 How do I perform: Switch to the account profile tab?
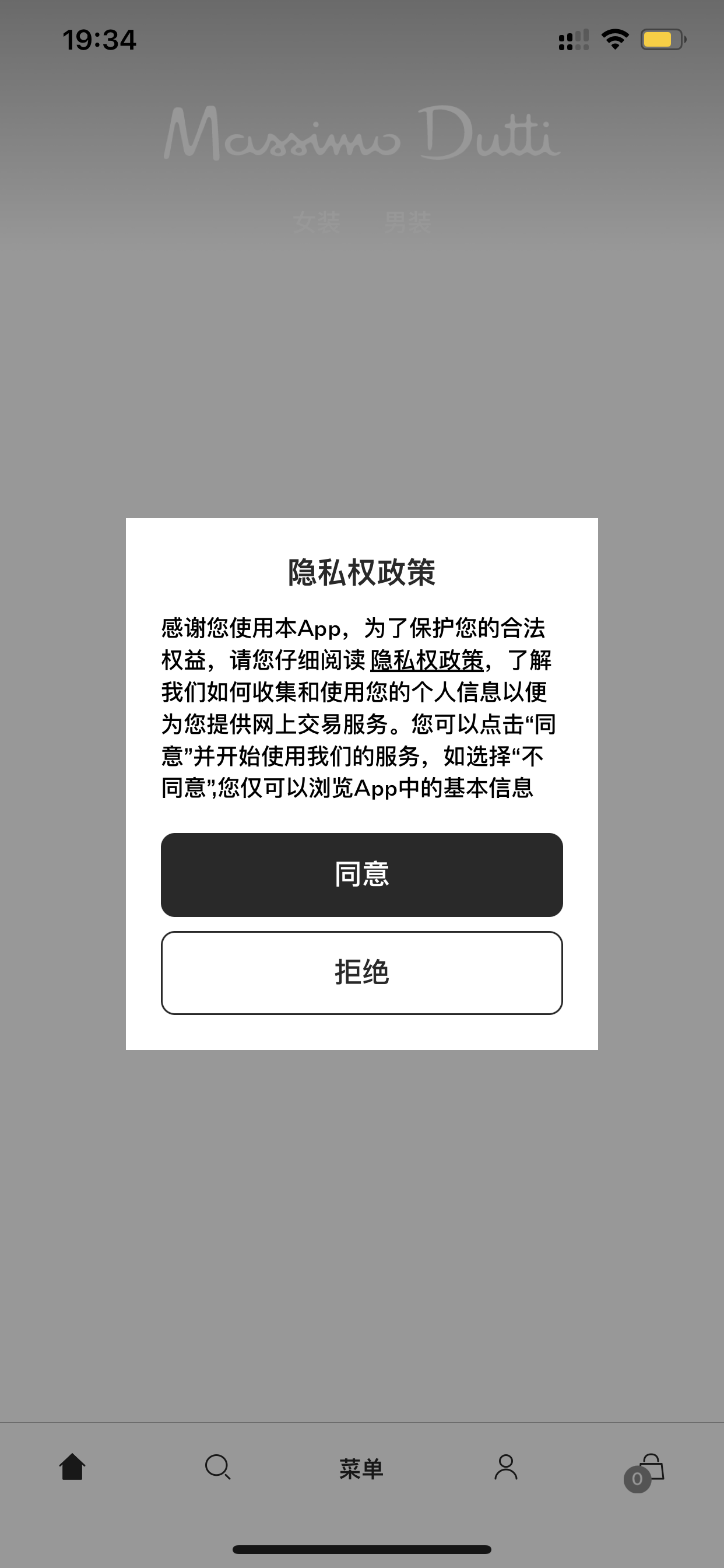[505, 1467]
